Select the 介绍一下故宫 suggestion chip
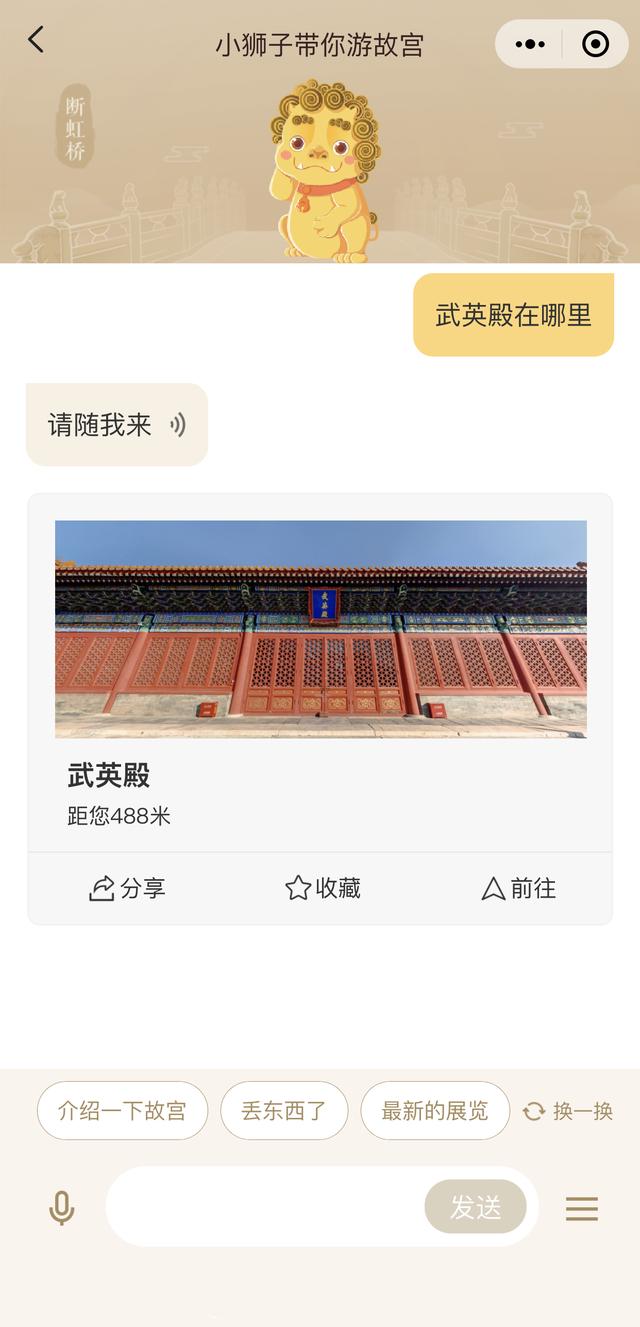Image resolution: width=640 pixels, height=1327 pixels. (122, 1111)
